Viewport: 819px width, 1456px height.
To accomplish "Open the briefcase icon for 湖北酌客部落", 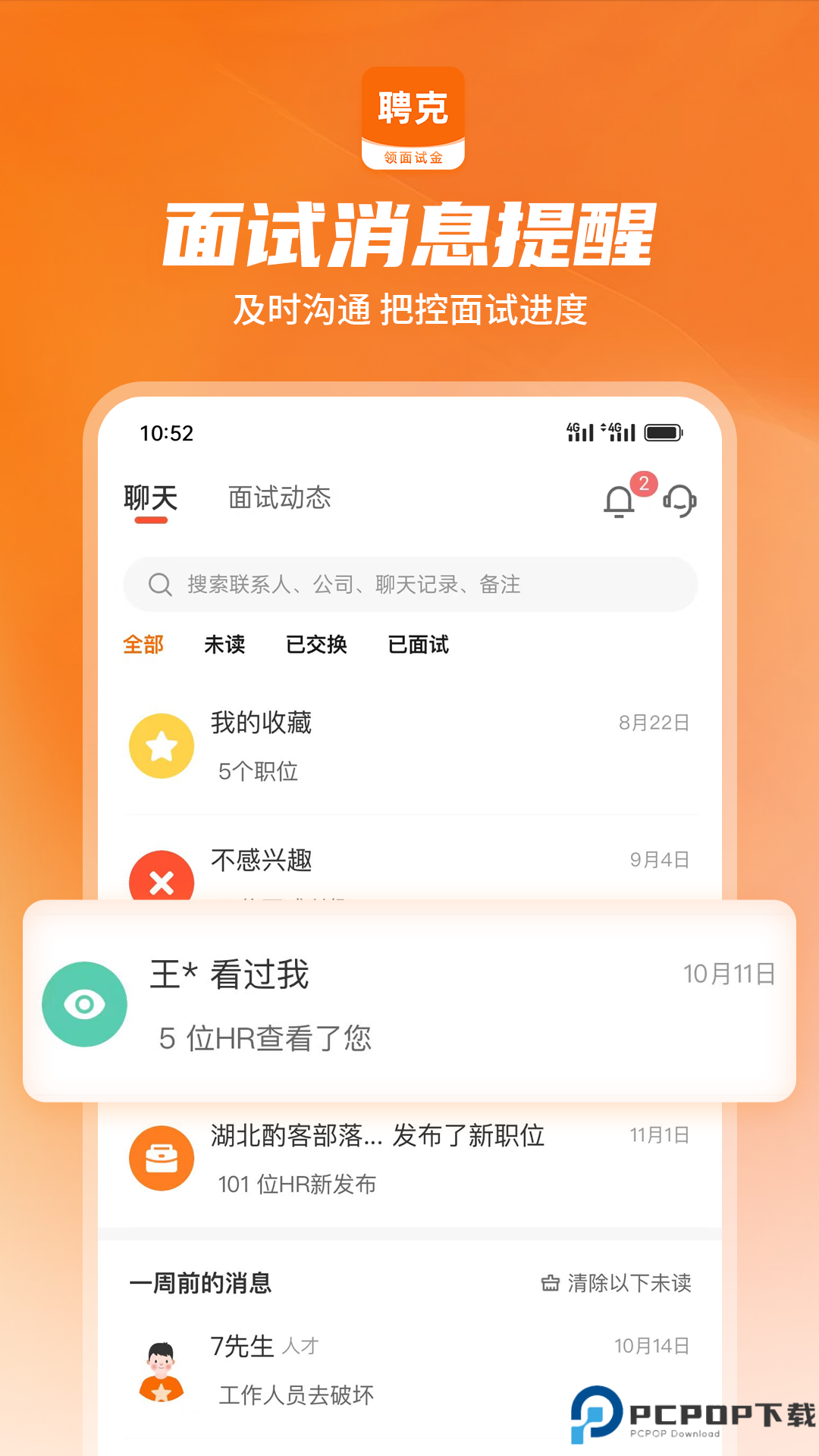I will (161, 1158).
